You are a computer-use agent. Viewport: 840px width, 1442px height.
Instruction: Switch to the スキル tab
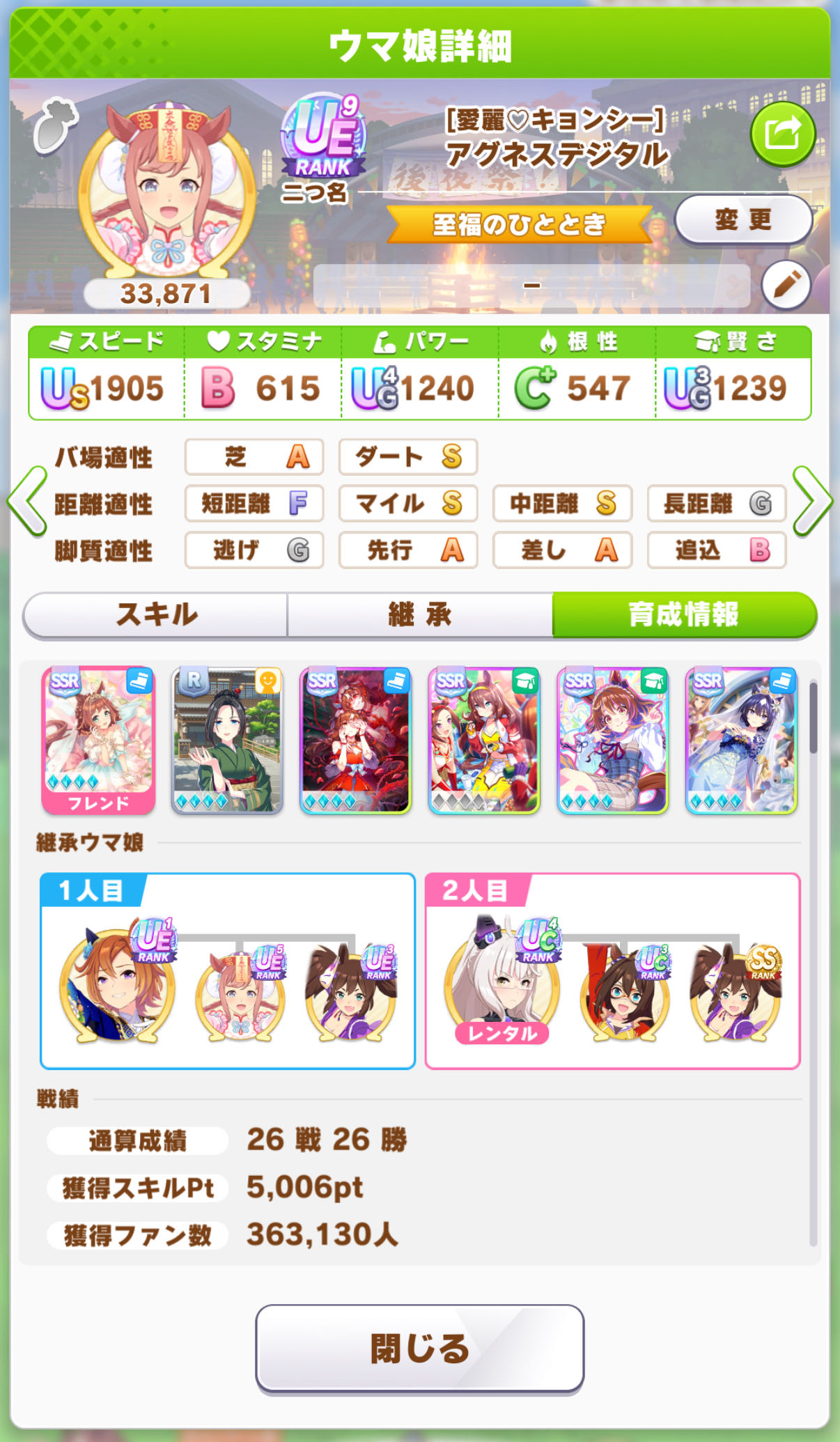[156, 614]
